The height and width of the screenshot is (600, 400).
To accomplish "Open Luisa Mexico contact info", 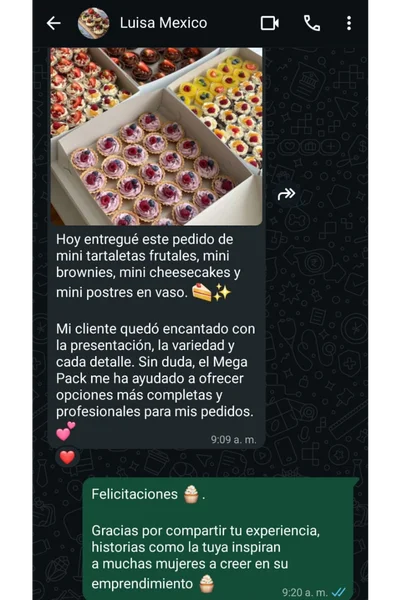I will coord(163,23).
